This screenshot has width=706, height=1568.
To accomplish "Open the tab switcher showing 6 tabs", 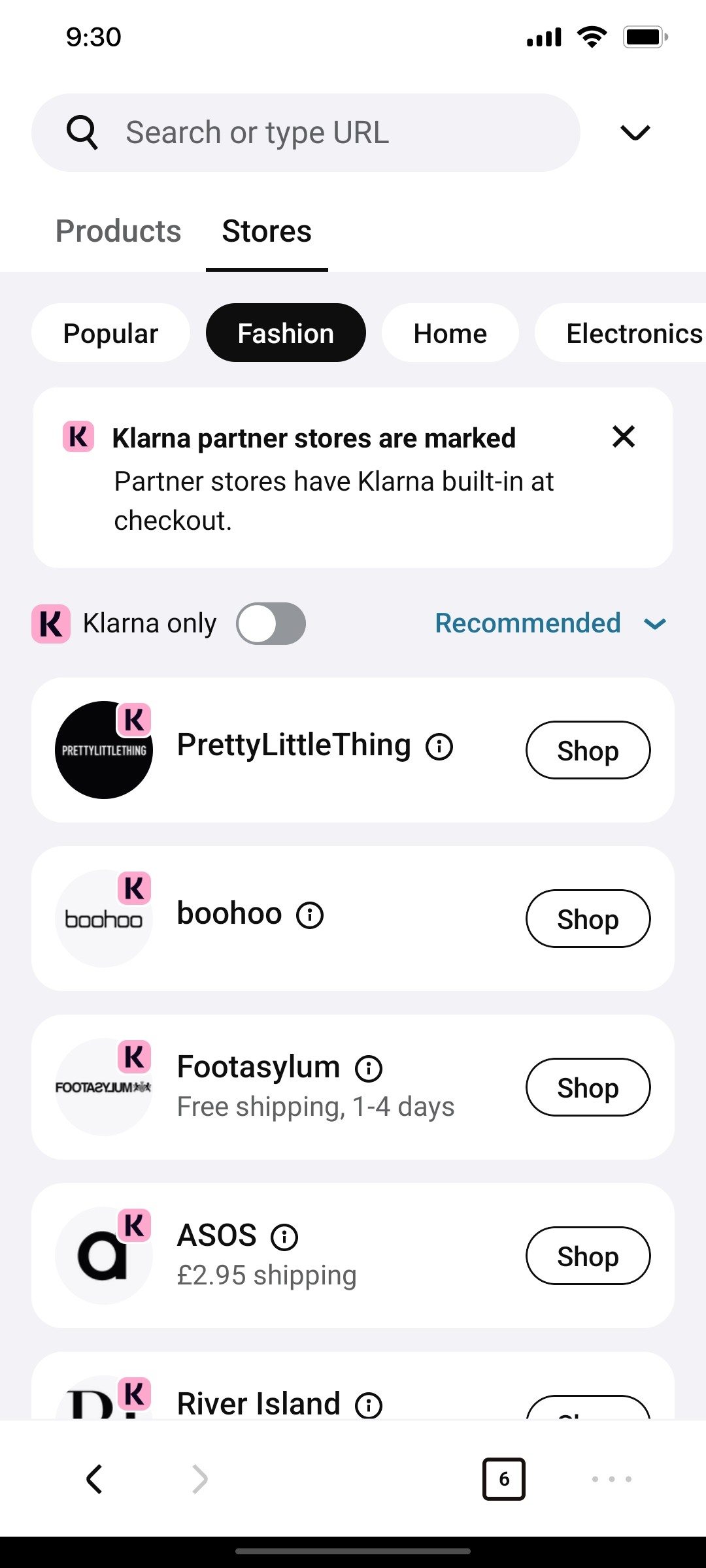I will pyautogui.click(x=503, y=1479).
